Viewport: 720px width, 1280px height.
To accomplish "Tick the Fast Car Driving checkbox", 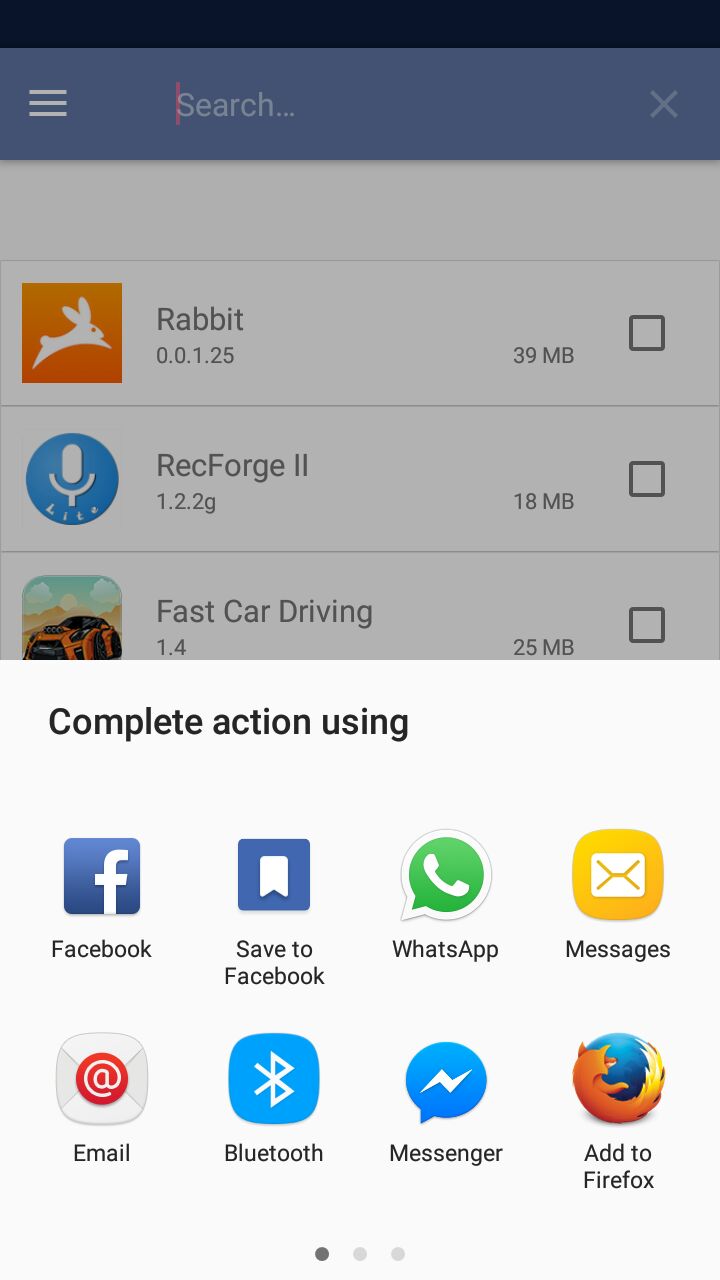I will (x=646, y=624).
